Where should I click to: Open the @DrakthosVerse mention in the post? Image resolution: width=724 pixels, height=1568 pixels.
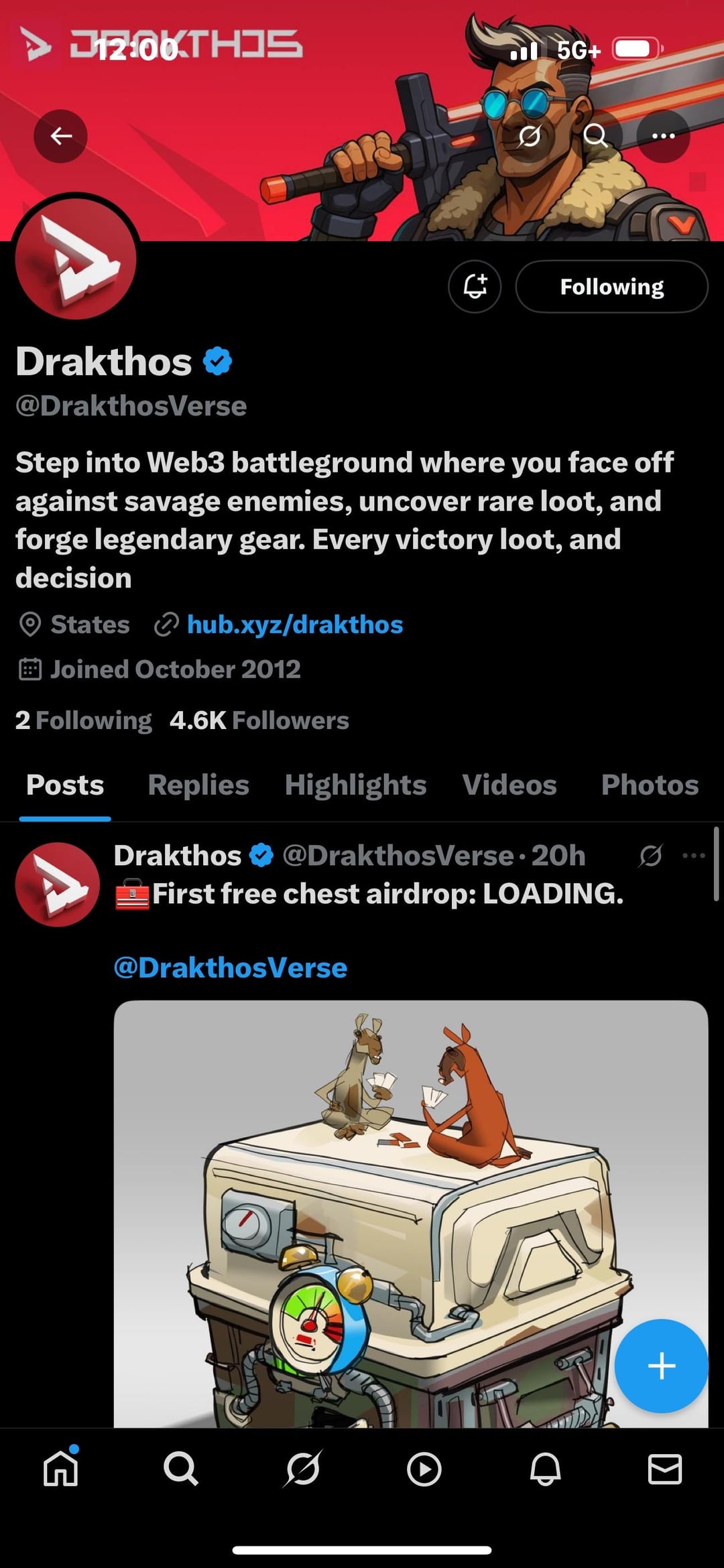click(231, 968)
